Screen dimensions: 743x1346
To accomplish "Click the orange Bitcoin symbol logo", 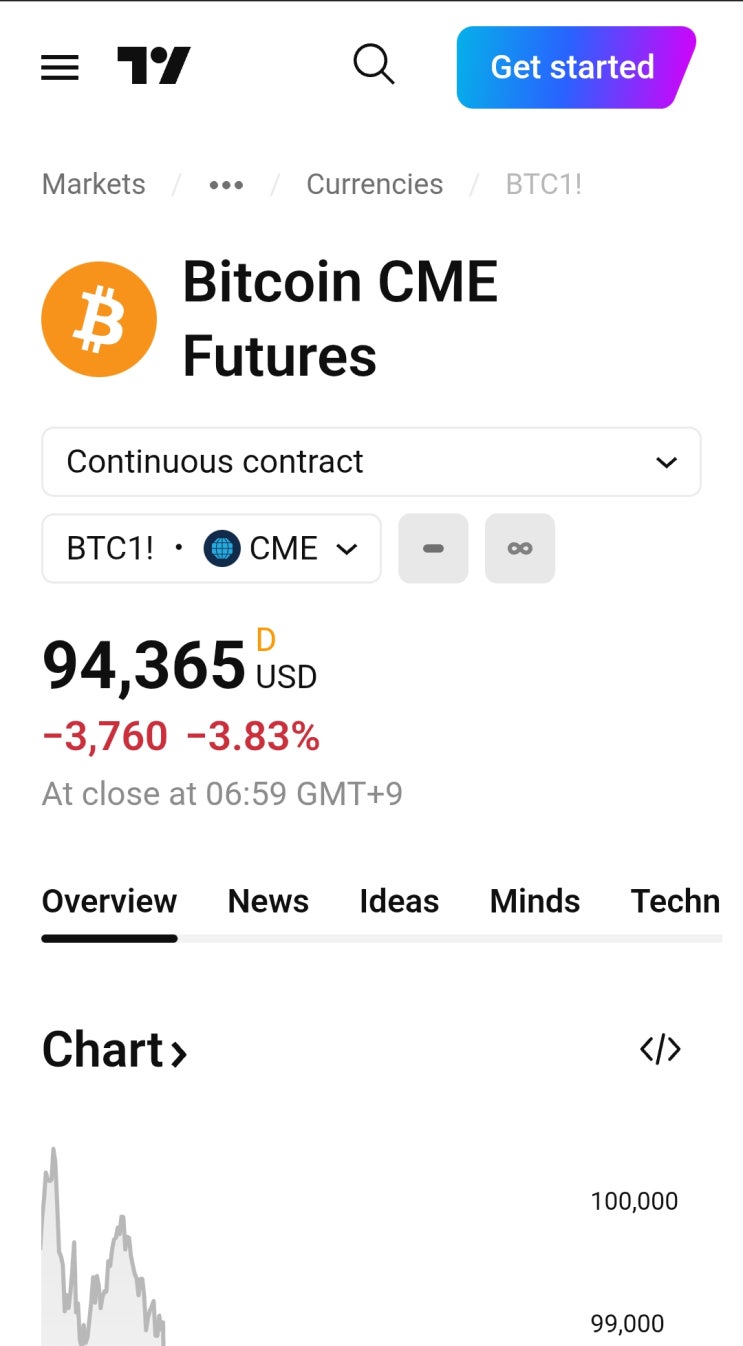I will pyautogui.click(x=99, y=318).
